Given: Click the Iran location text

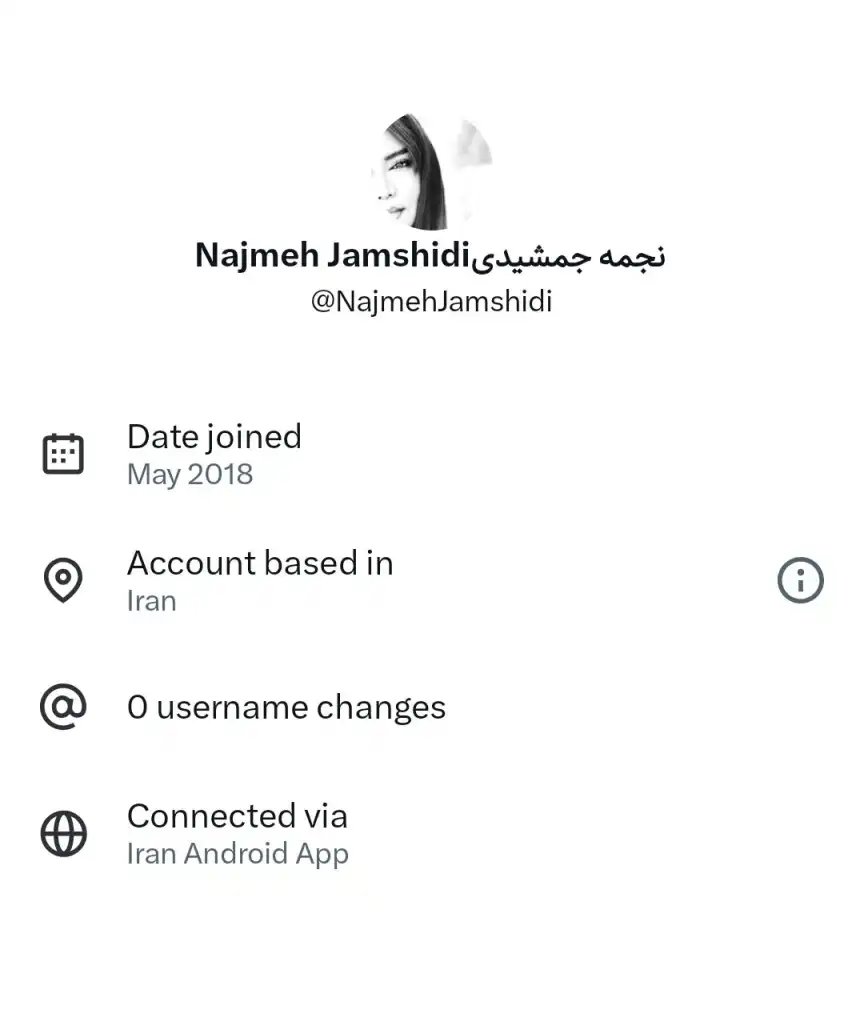Looking at the screenshot, I should coord(151,601).
